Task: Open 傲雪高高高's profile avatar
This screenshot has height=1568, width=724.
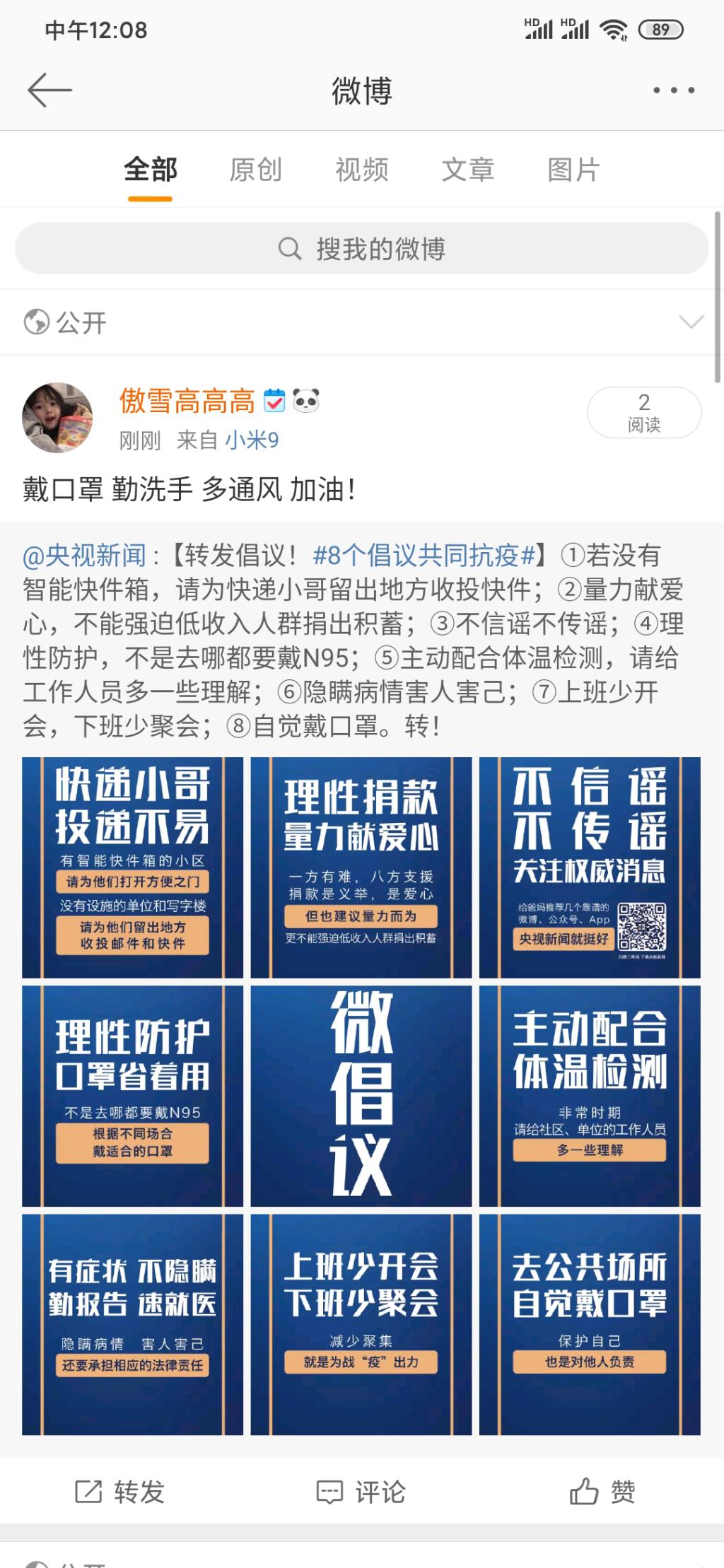Action: click(58, 418)
